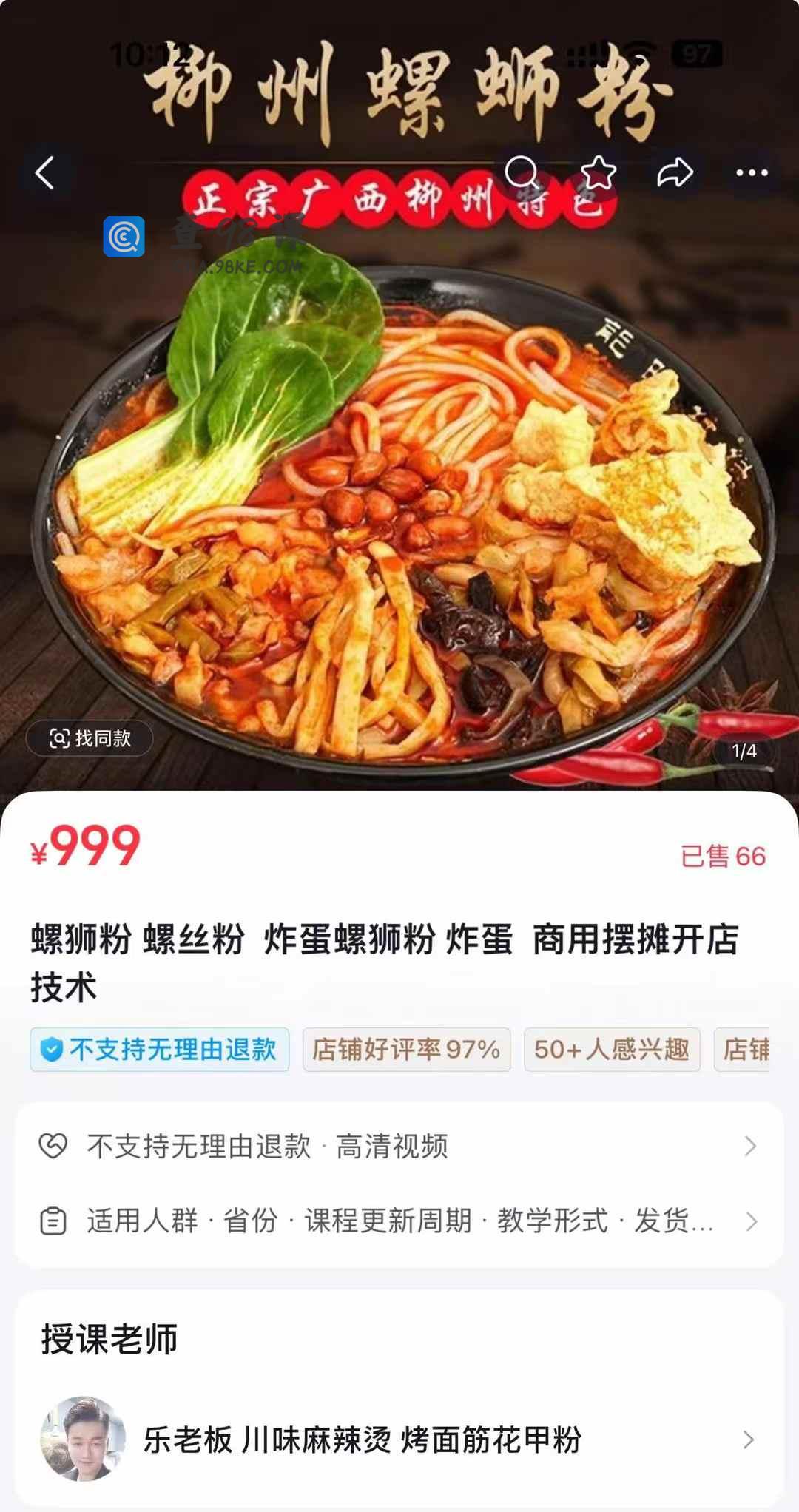Go back to the previous page
This screenshot has height=1512, width=799.
pos(46,174)
